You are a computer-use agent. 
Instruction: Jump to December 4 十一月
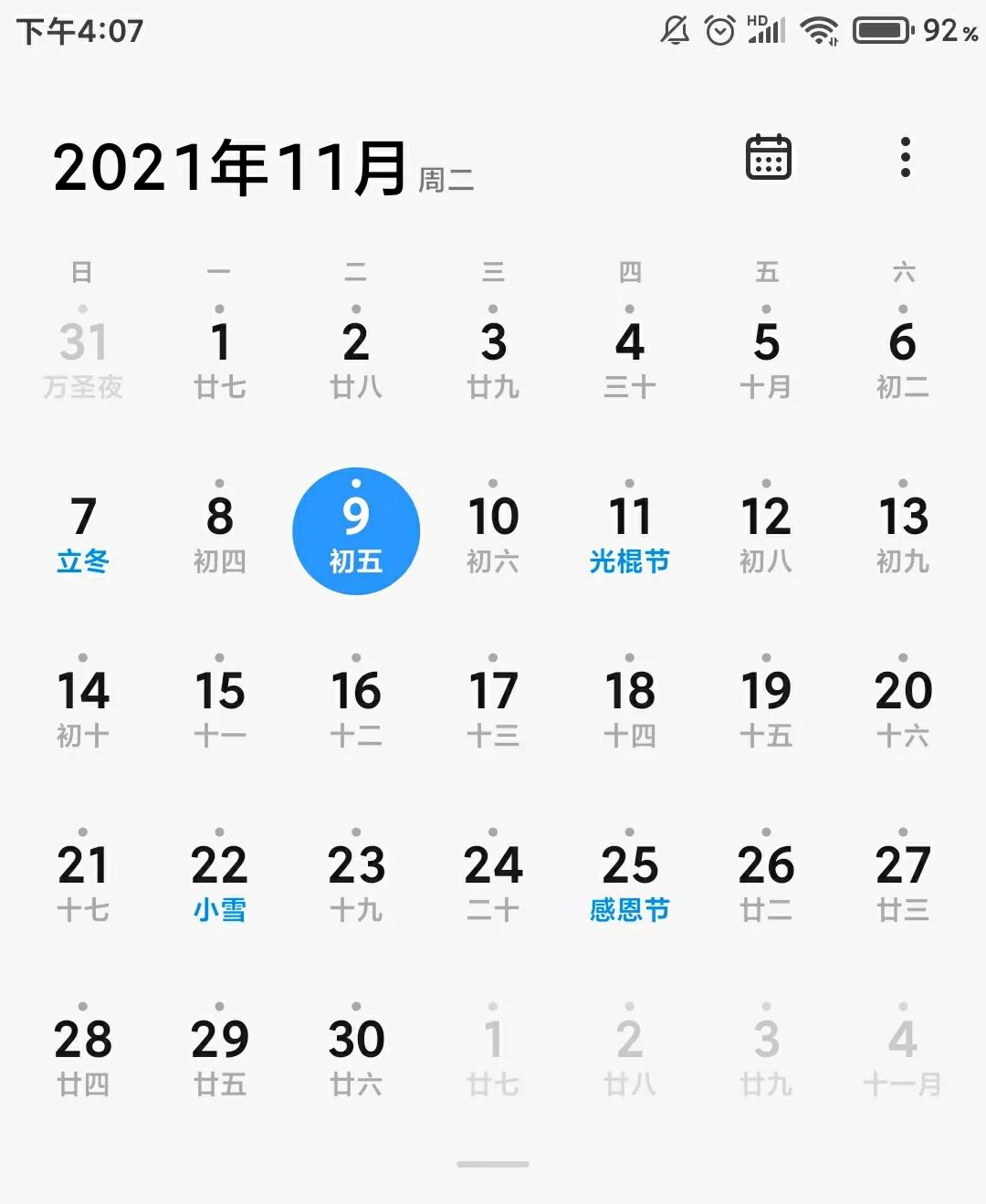coord(903,1055)
